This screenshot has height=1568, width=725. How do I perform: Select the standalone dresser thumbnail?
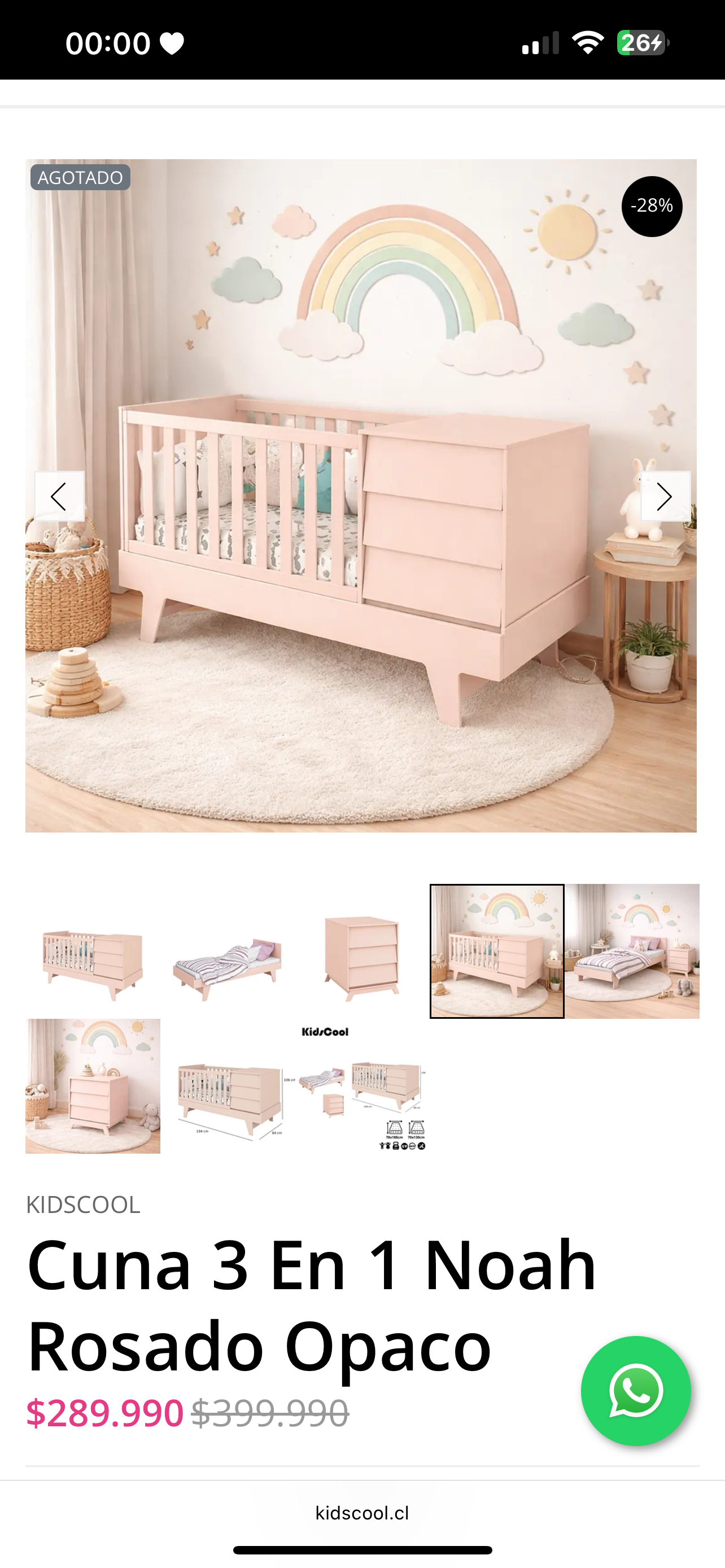click(x=362, y=952)
